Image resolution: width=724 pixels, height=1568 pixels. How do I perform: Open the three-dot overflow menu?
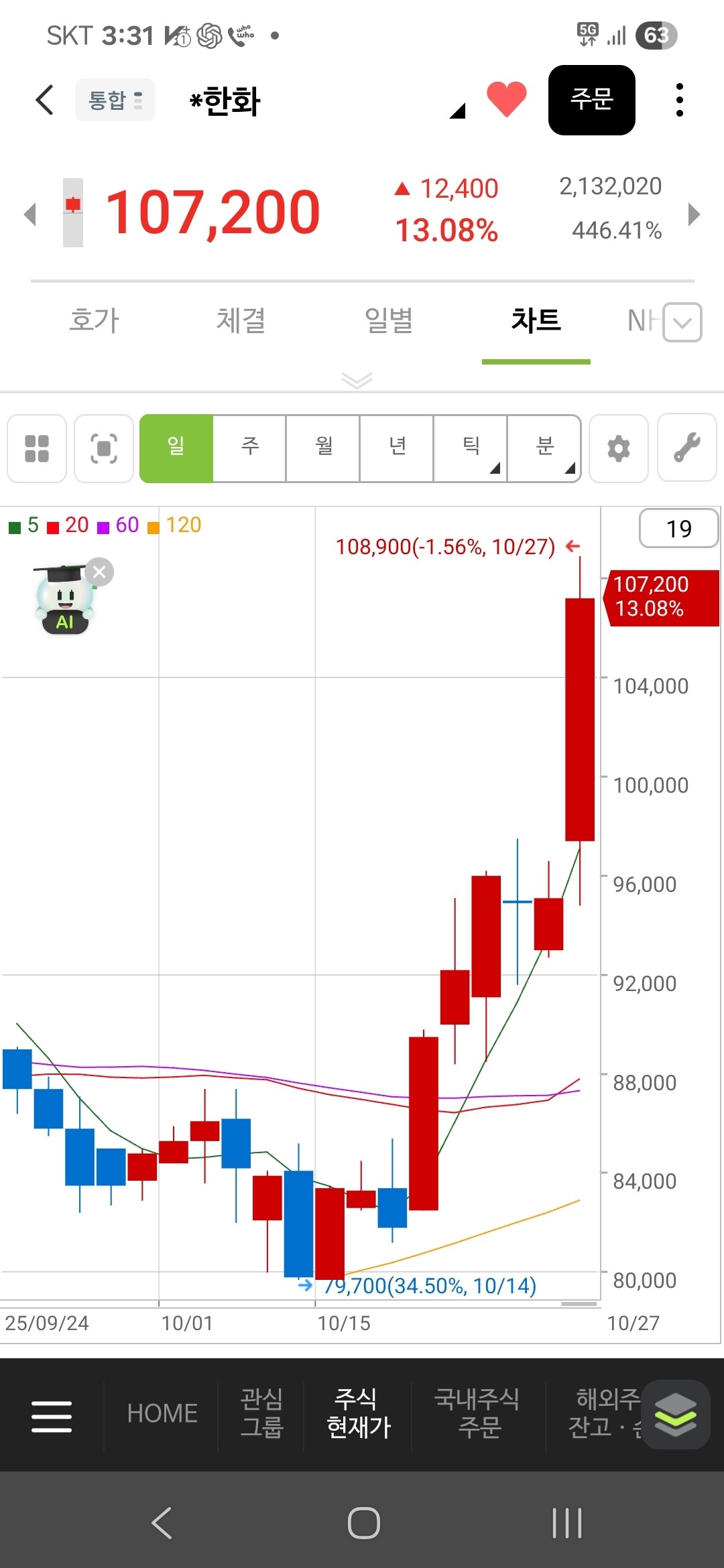679,100
